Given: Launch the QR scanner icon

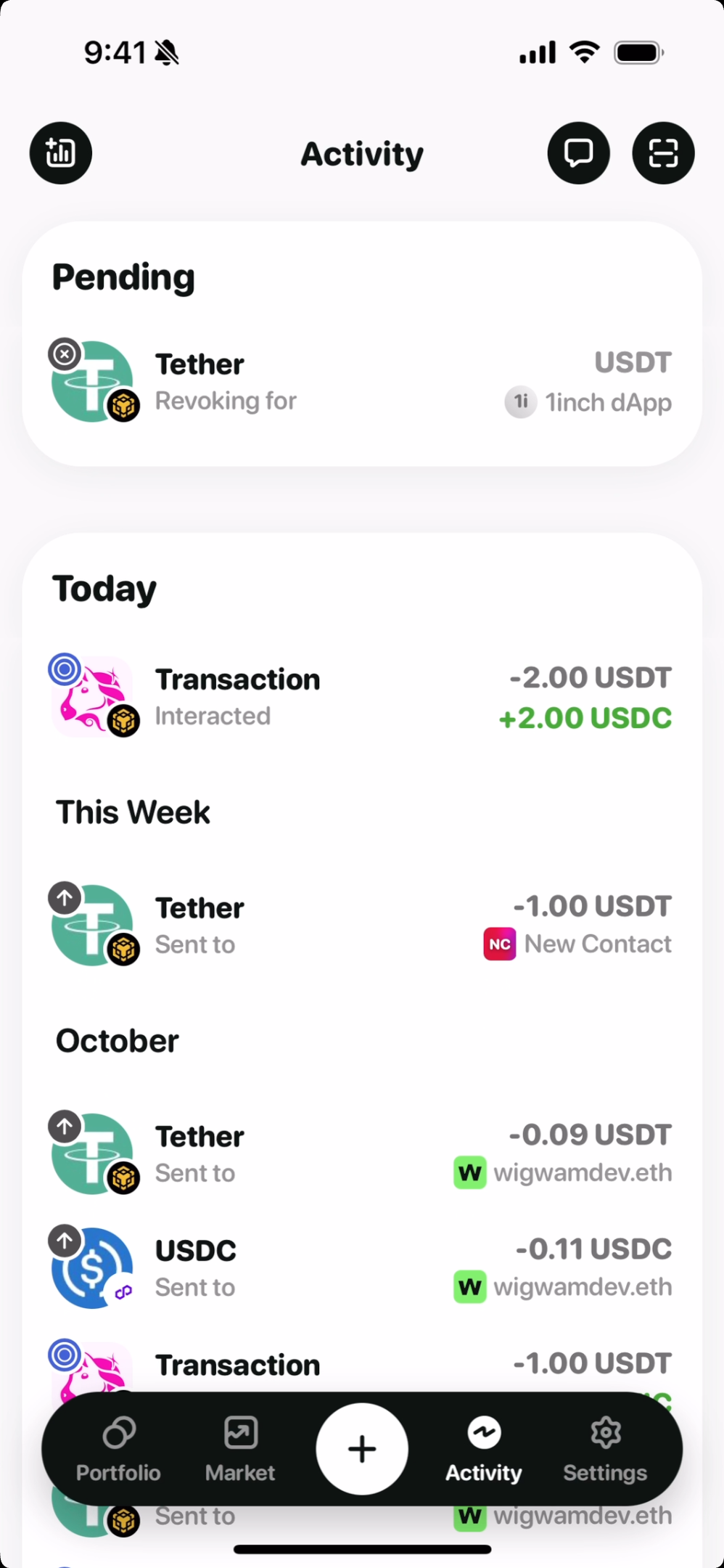Looking at the screenshot, I should [x=663, y=153].
